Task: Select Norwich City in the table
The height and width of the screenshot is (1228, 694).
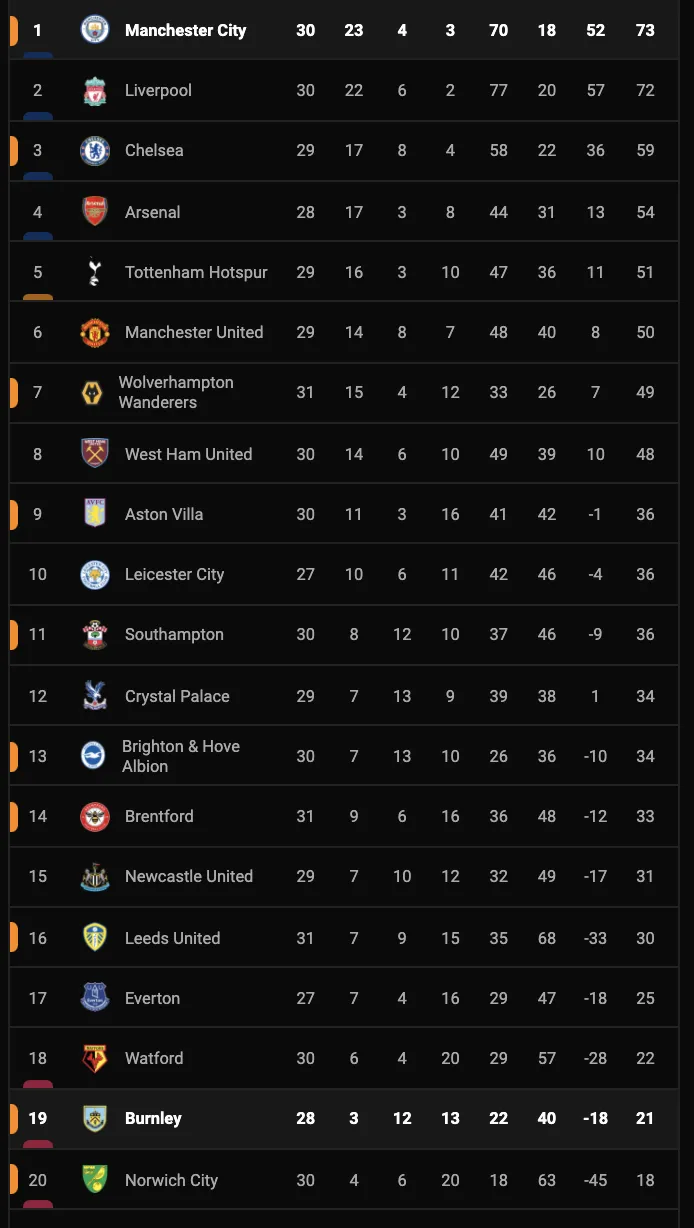Action: tap(171, 1180)
